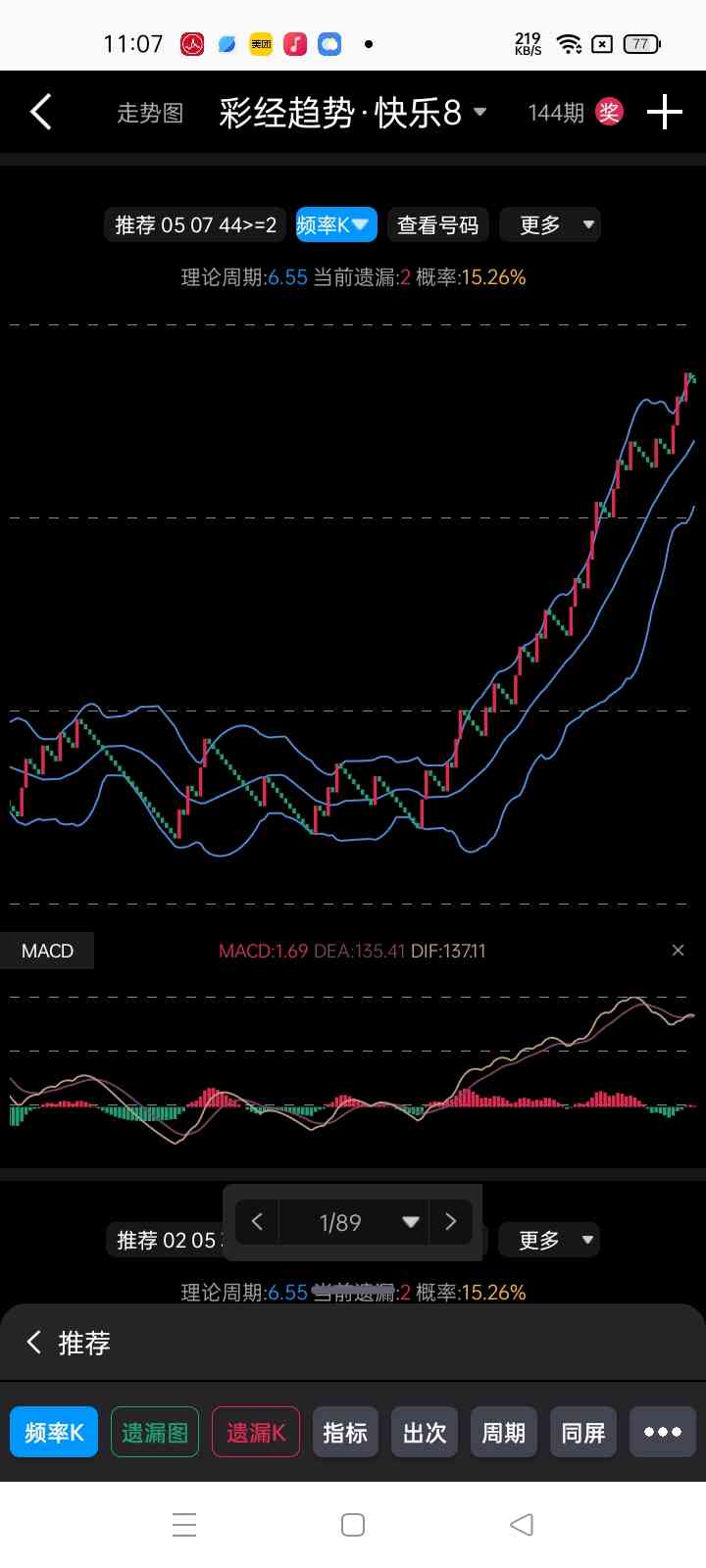Collapse the 推荐 panel with its back chevron
The height and width of the screenshot is (1568, 706).
(34, 1342)
